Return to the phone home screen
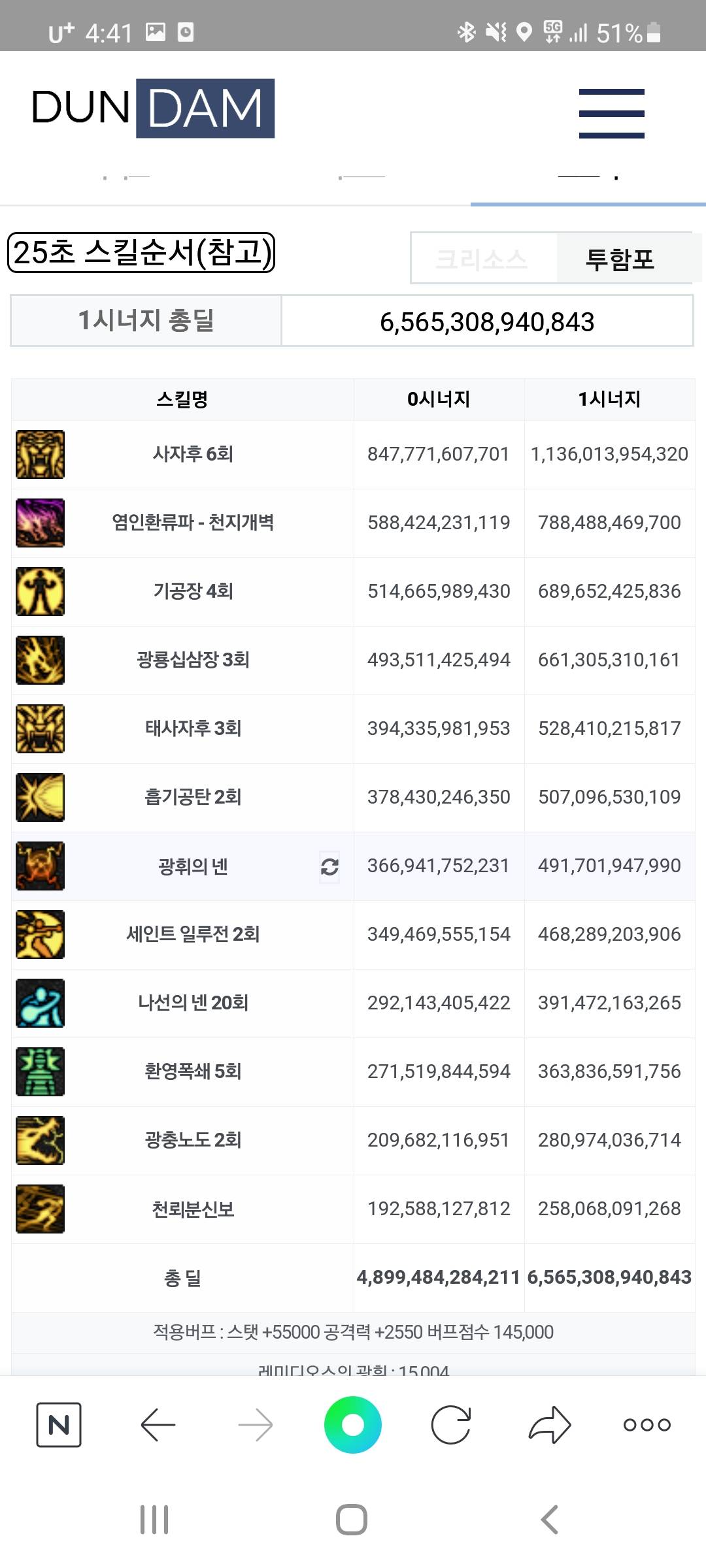Viewport: 706px width, 1568px height. click(x=352, y=1520)
